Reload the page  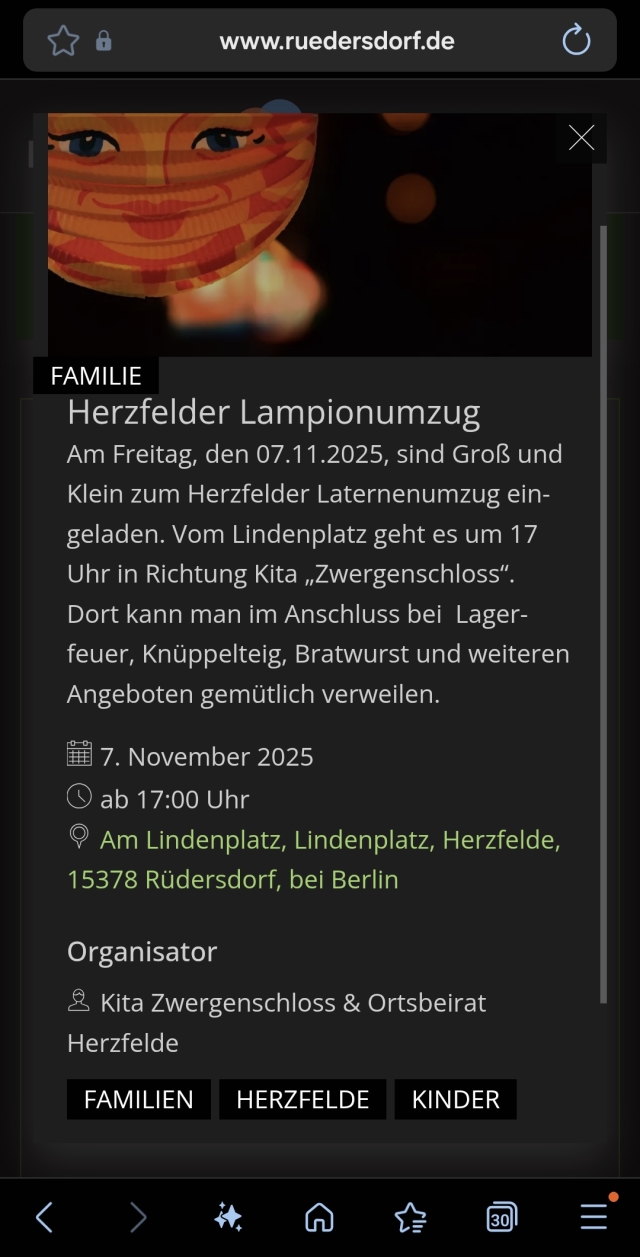click(576, 41)
